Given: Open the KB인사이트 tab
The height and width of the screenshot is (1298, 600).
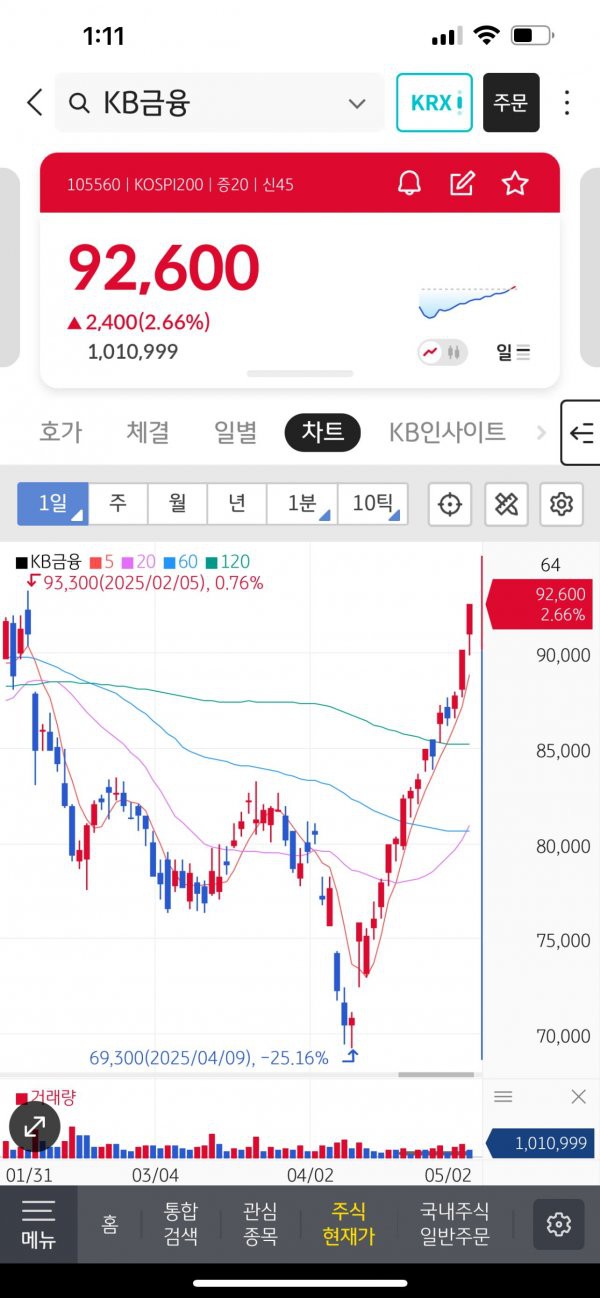Looking at the screenshot, I should tap(447, 432).
